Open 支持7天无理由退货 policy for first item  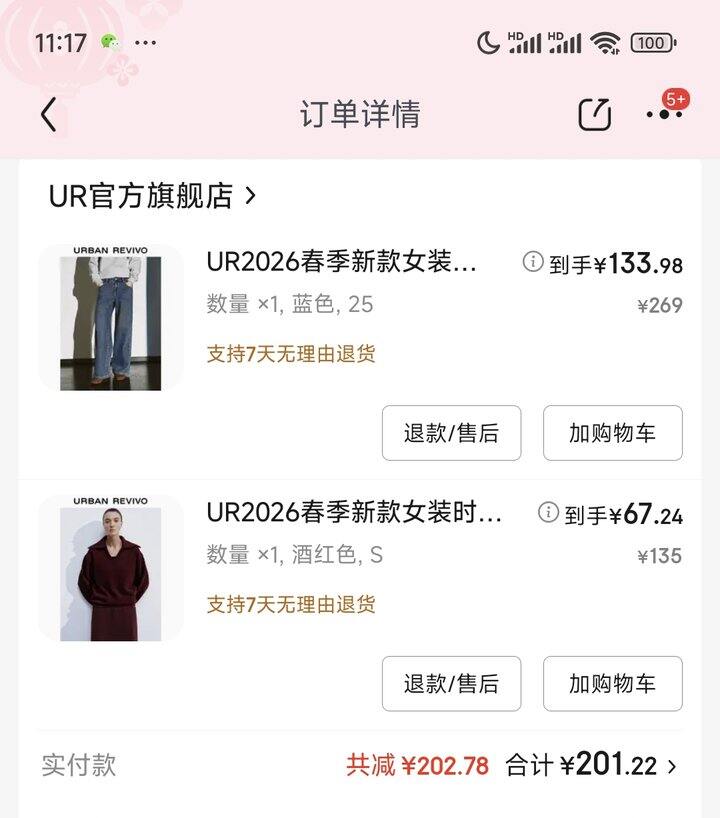click(x=289, y=354)
